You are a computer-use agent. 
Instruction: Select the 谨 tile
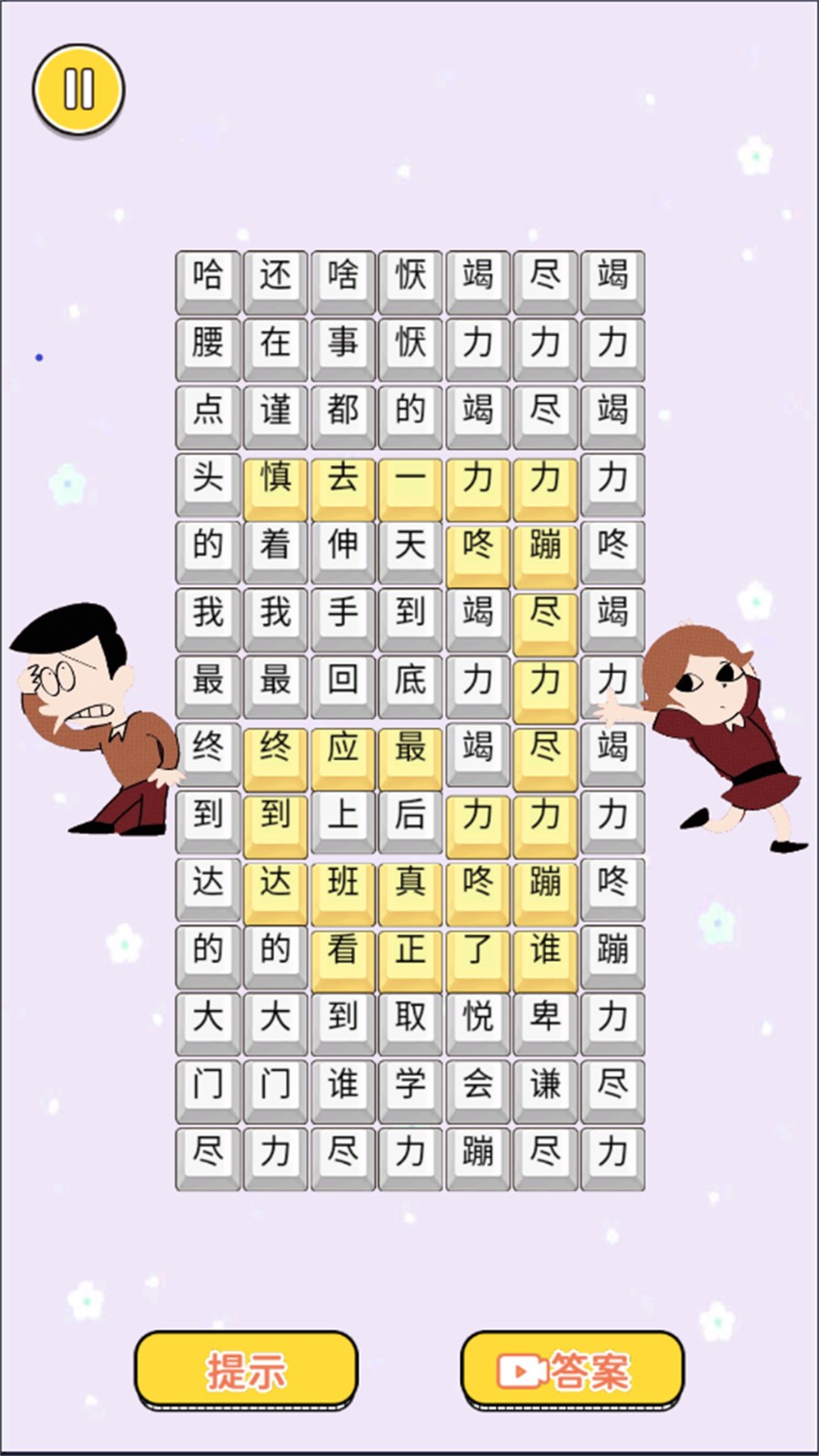[276, 410]
